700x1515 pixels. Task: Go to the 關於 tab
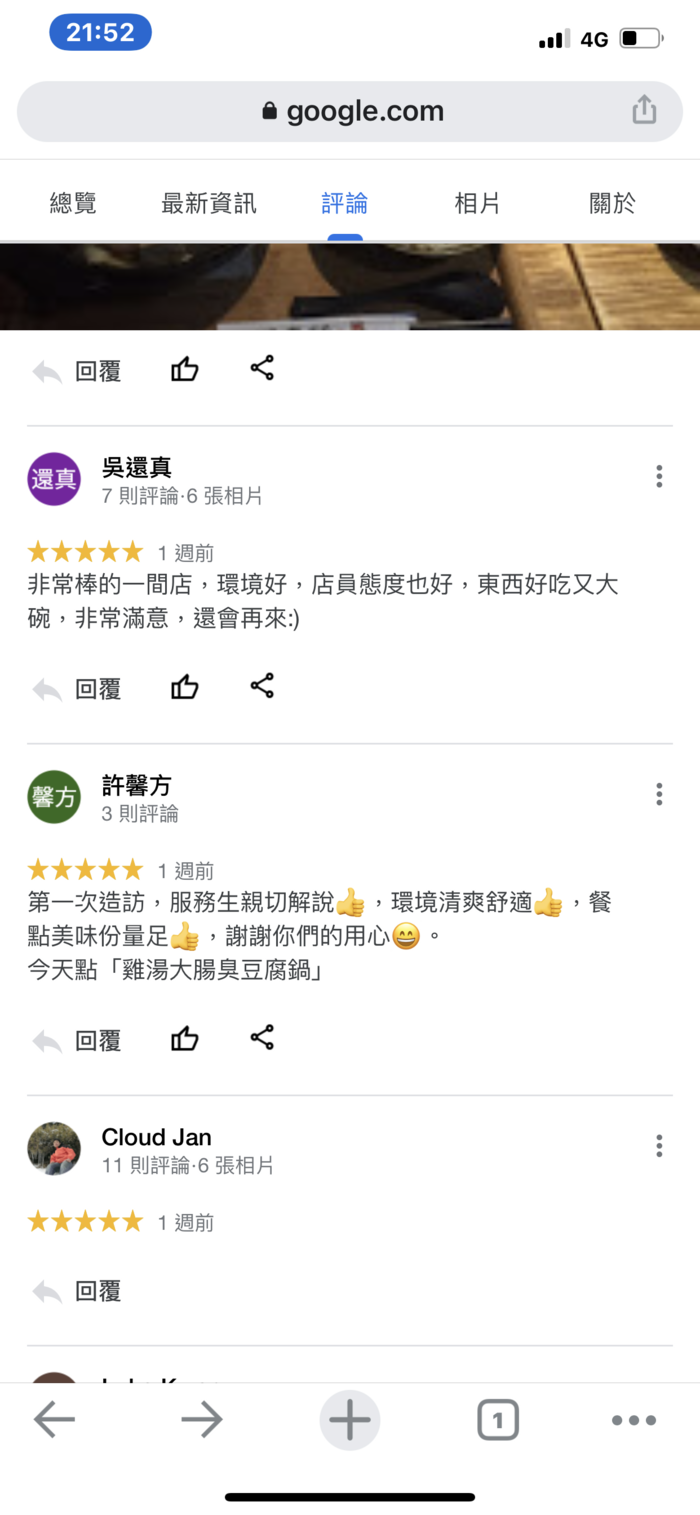612,204
